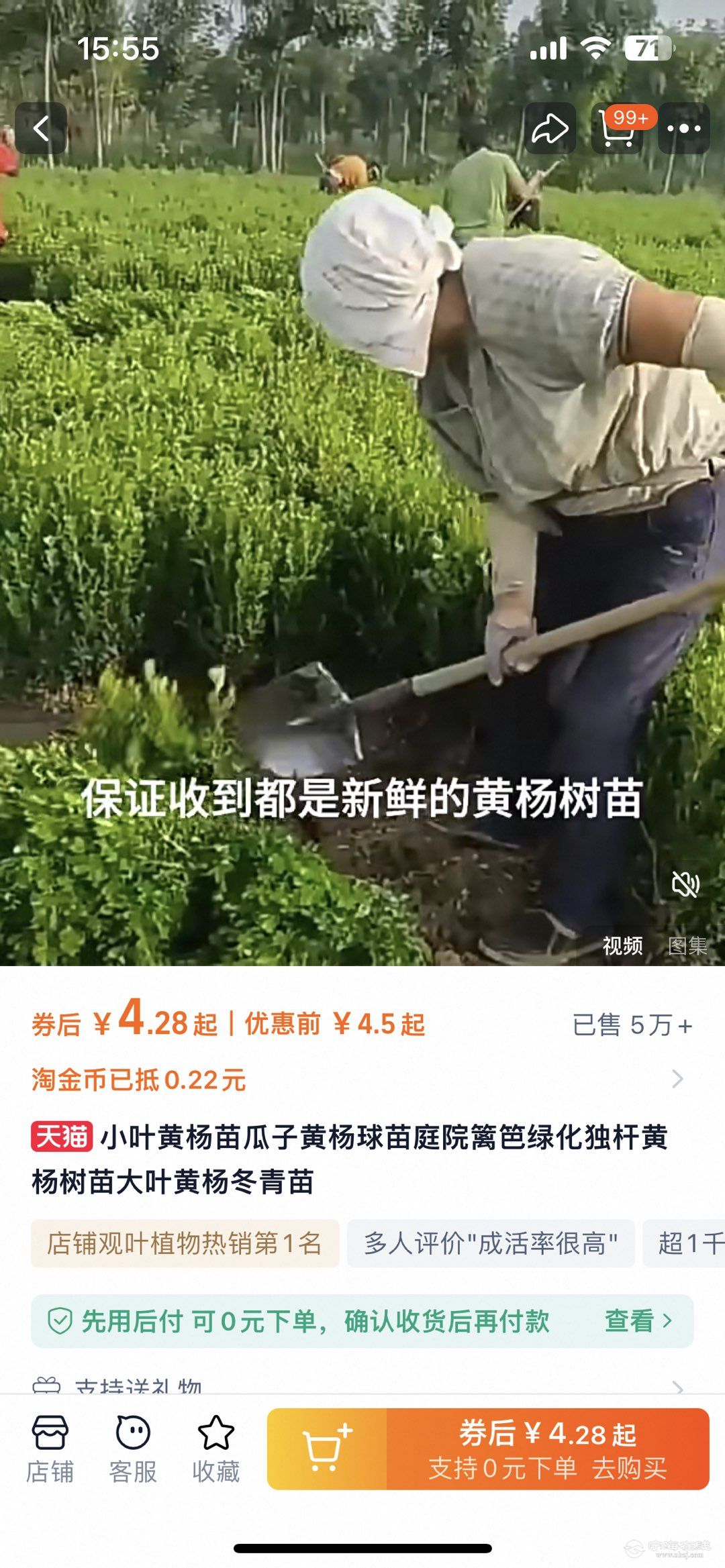Open the three-dot overflow menu

(683, 128)
